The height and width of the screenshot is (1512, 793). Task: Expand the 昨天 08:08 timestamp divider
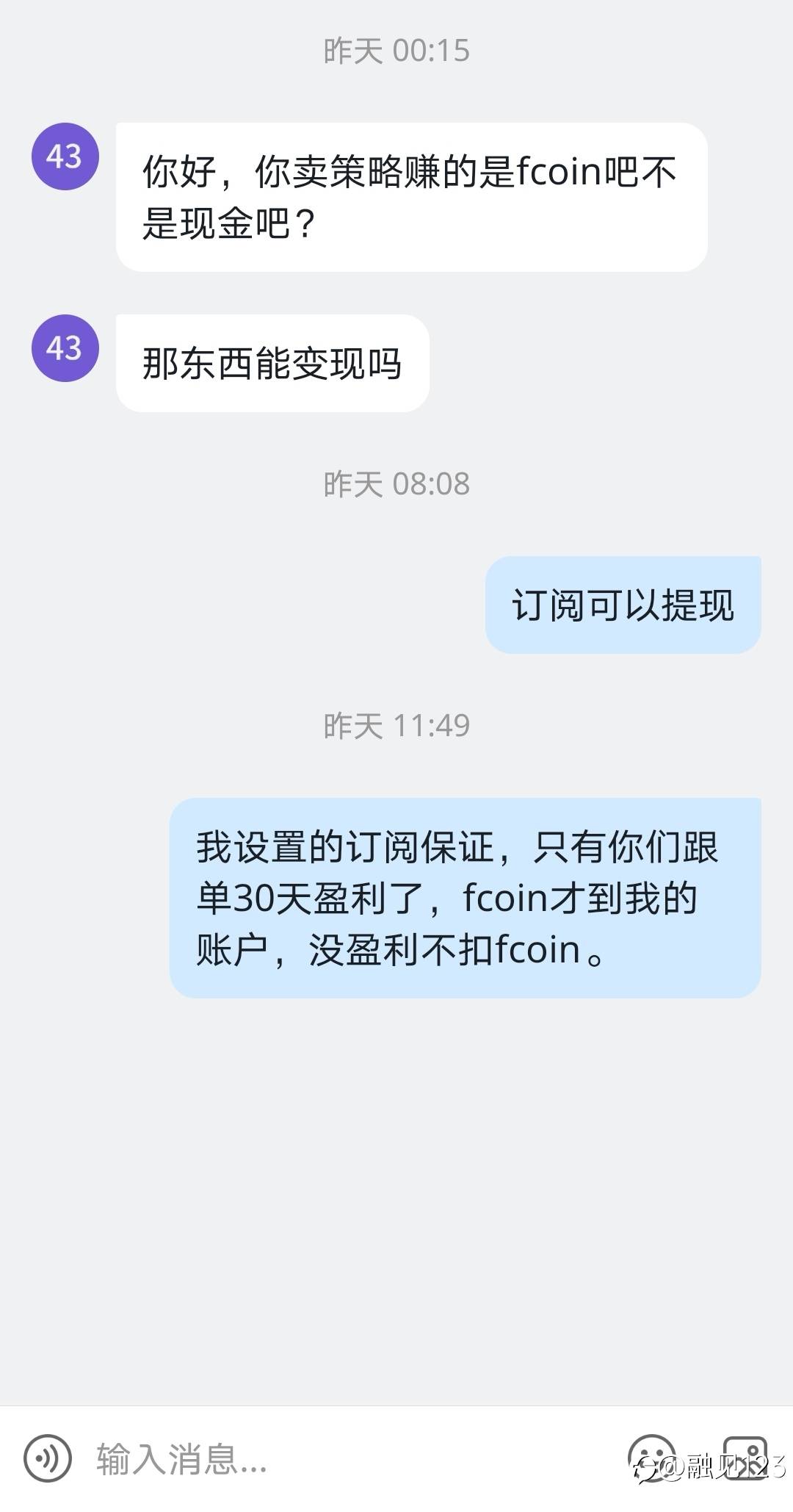(396, 483)
